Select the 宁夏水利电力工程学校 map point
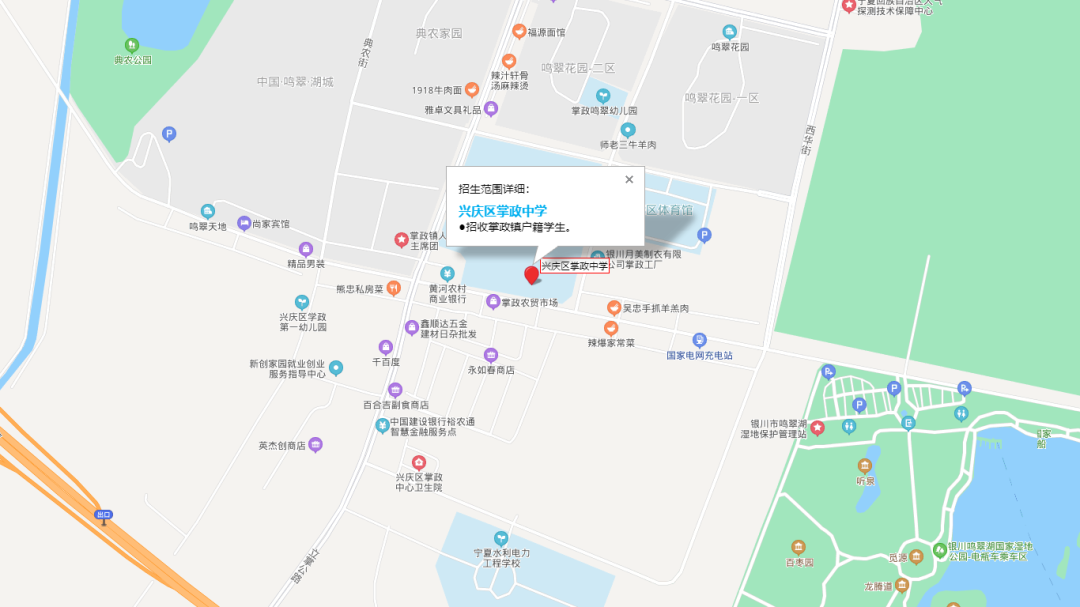 click(501, 539)
